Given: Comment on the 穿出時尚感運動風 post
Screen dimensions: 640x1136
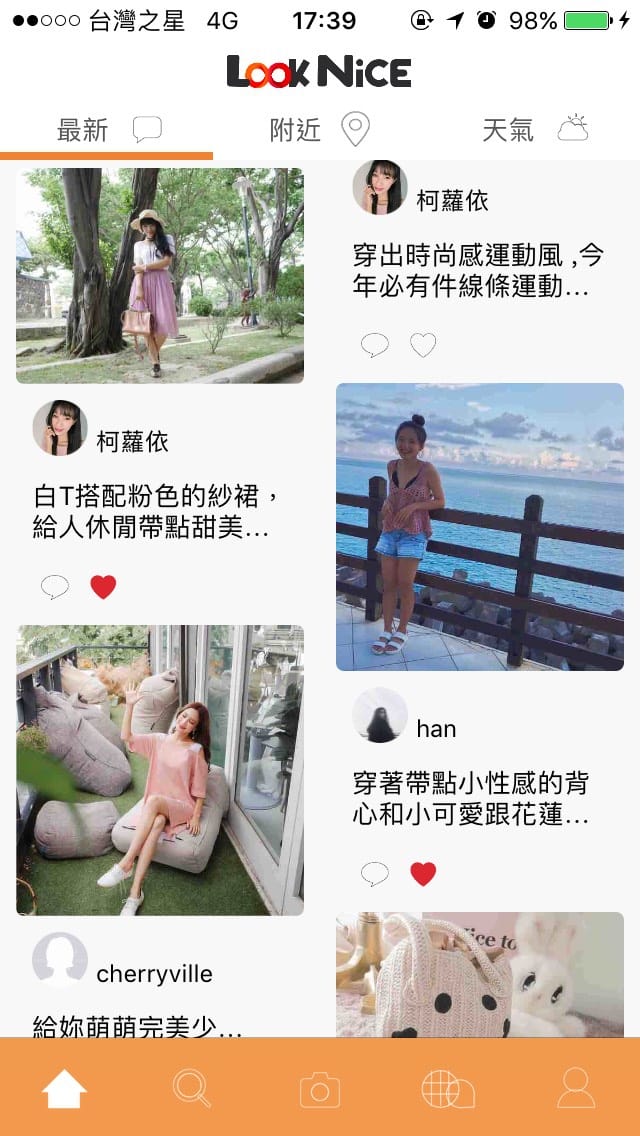Looking at the screenshot, I should (x=375, y=345).
